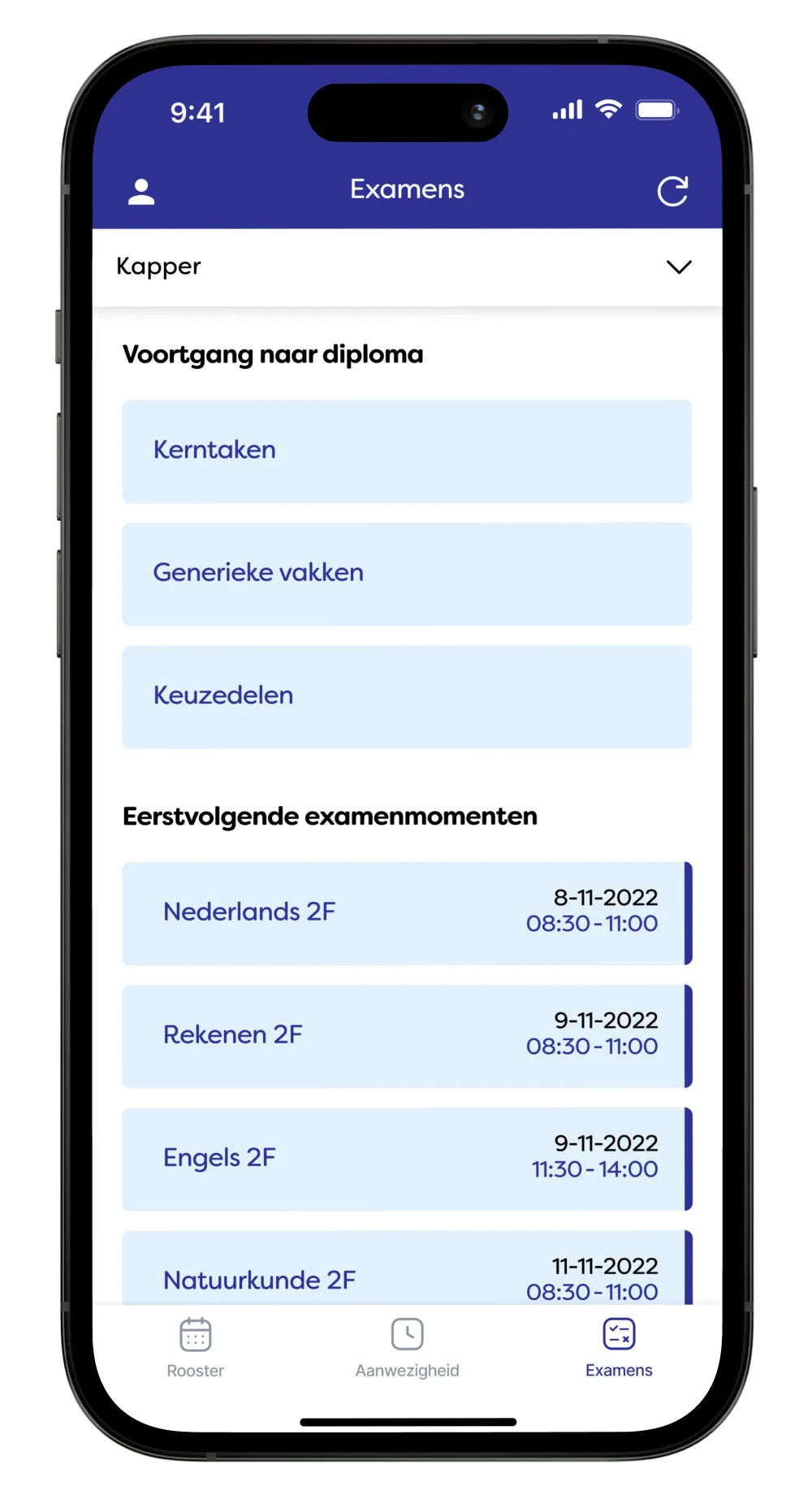Screen dimensions: 812x1495
Task: Open Generieke vakken progress
Action: 407,574
